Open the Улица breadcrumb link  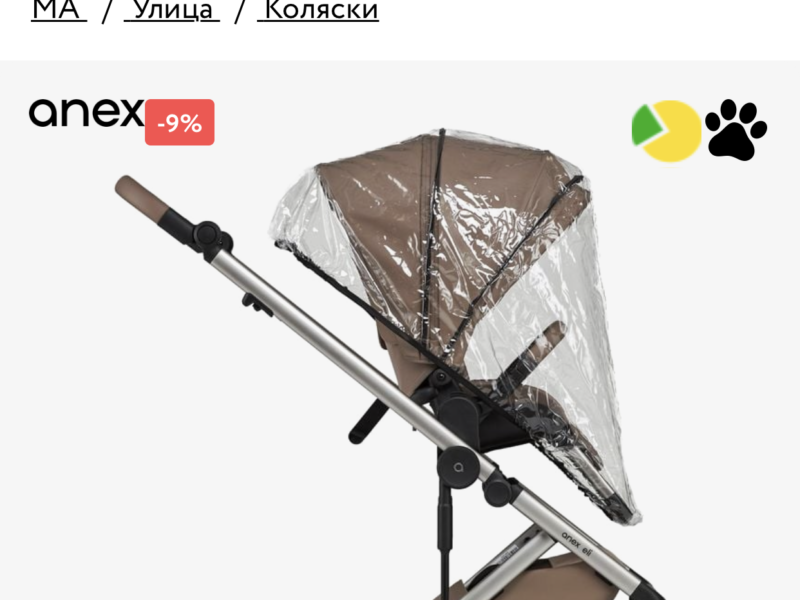171,10
